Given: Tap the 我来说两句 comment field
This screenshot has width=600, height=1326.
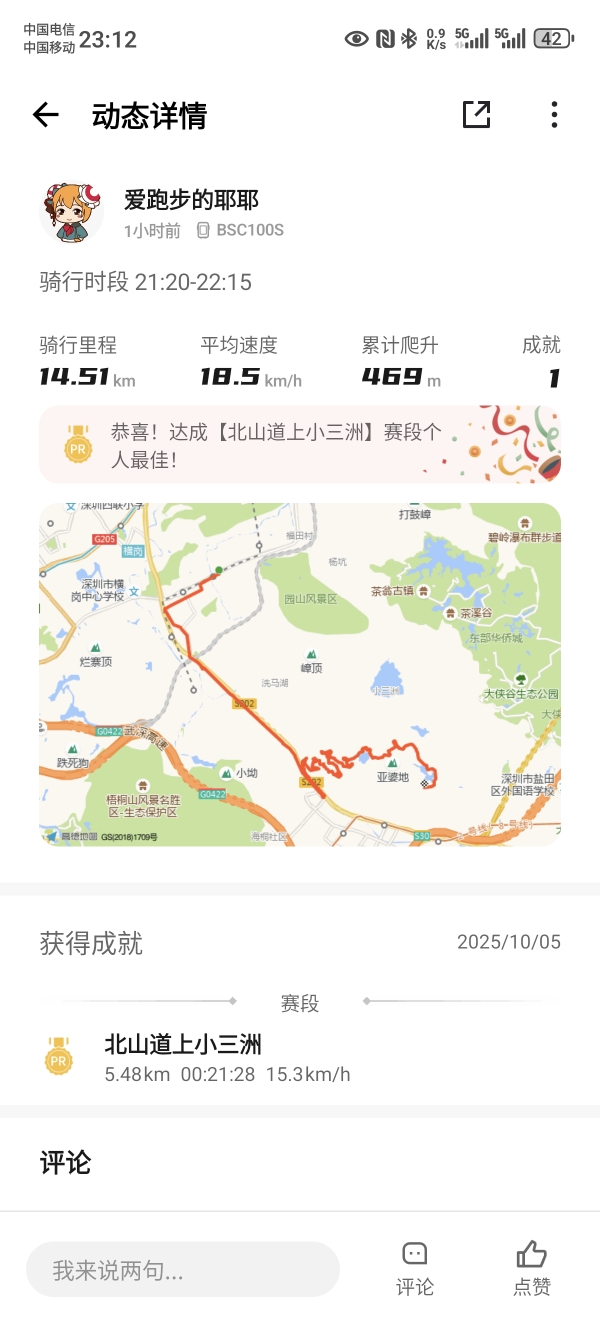Looking at the screenshot, I should coord(182,1270).
